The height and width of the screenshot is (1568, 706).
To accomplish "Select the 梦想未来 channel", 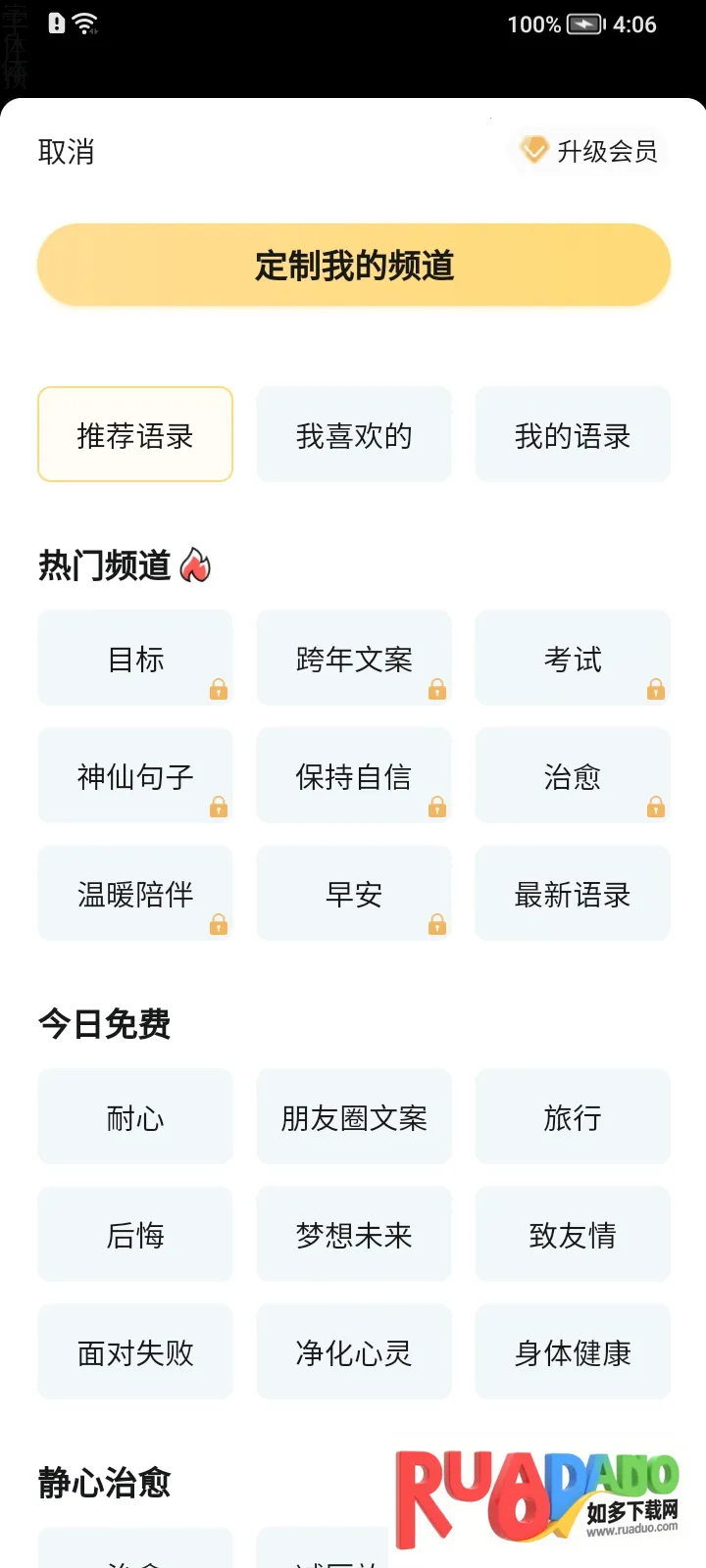I will tap(354, 1235).
